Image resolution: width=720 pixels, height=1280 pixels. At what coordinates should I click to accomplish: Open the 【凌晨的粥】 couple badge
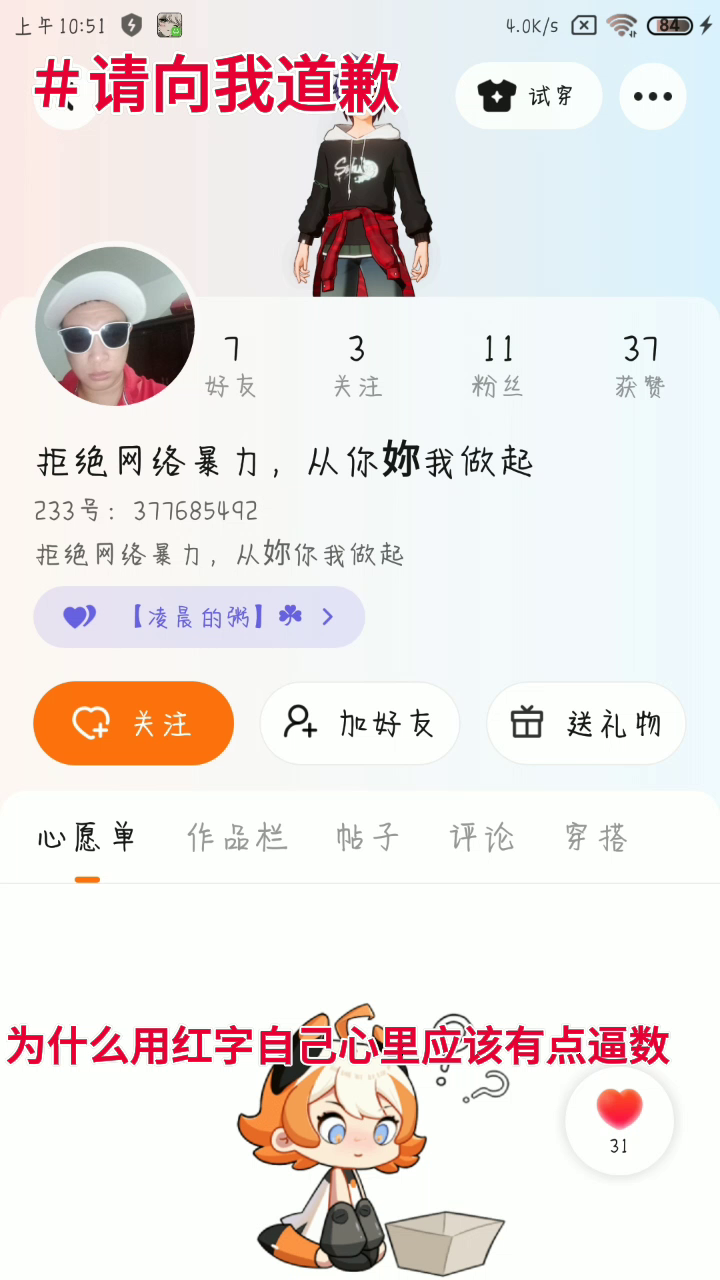199,617
